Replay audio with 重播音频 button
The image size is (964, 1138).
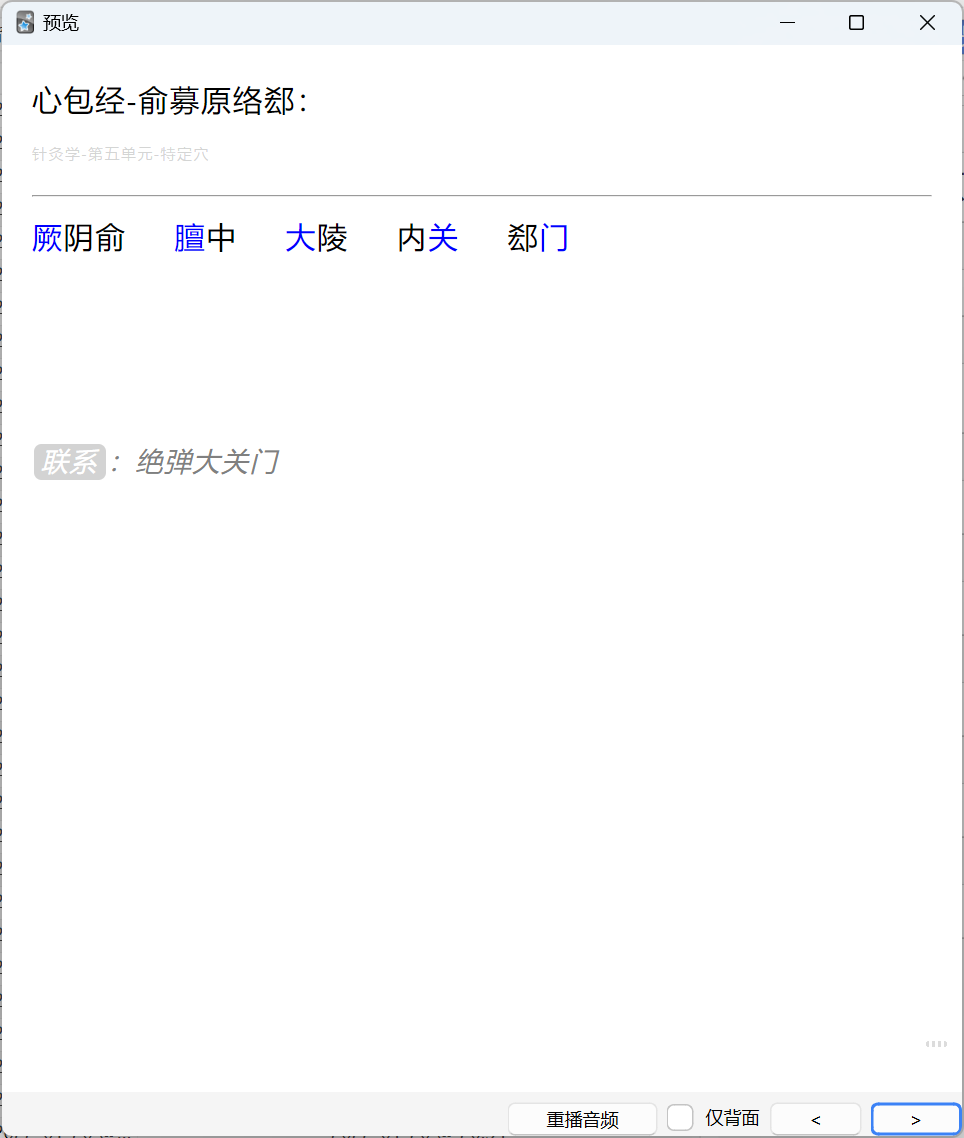(582, 1119)
